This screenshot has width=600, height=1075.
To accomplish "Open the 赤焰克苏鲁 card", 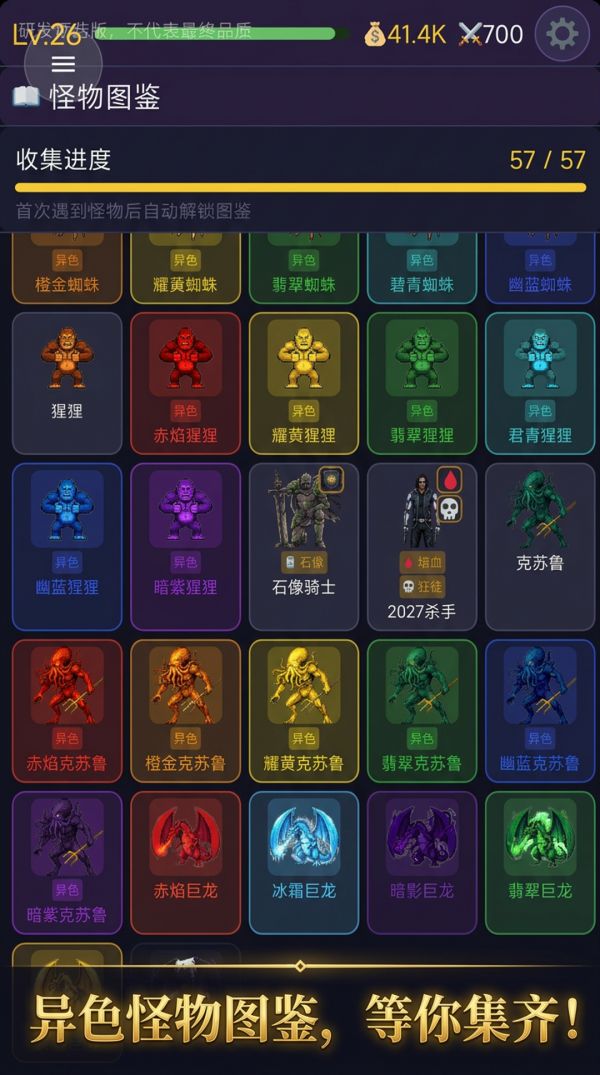I will pos(67,710).
